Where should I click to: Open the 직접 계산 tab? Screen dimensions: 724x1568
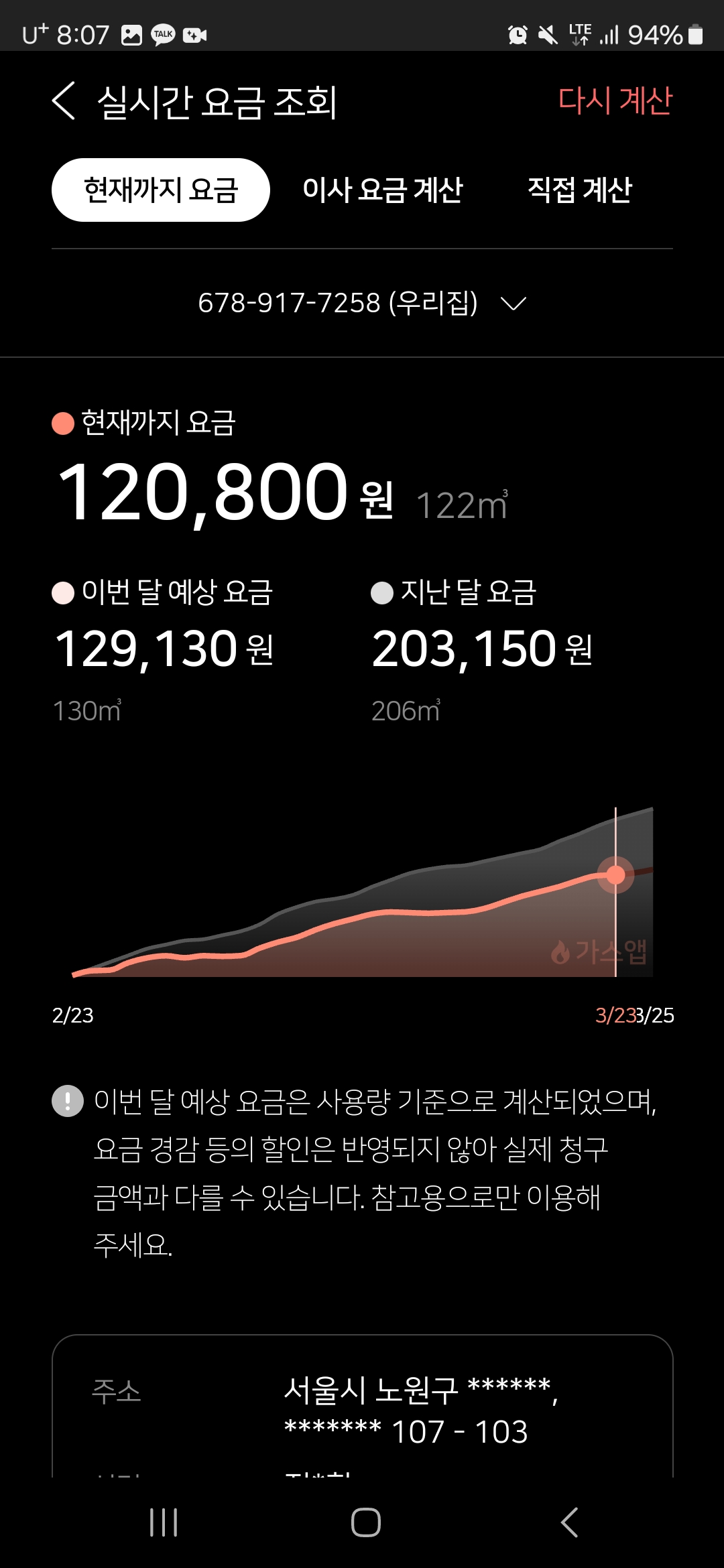tap(579, 190)
